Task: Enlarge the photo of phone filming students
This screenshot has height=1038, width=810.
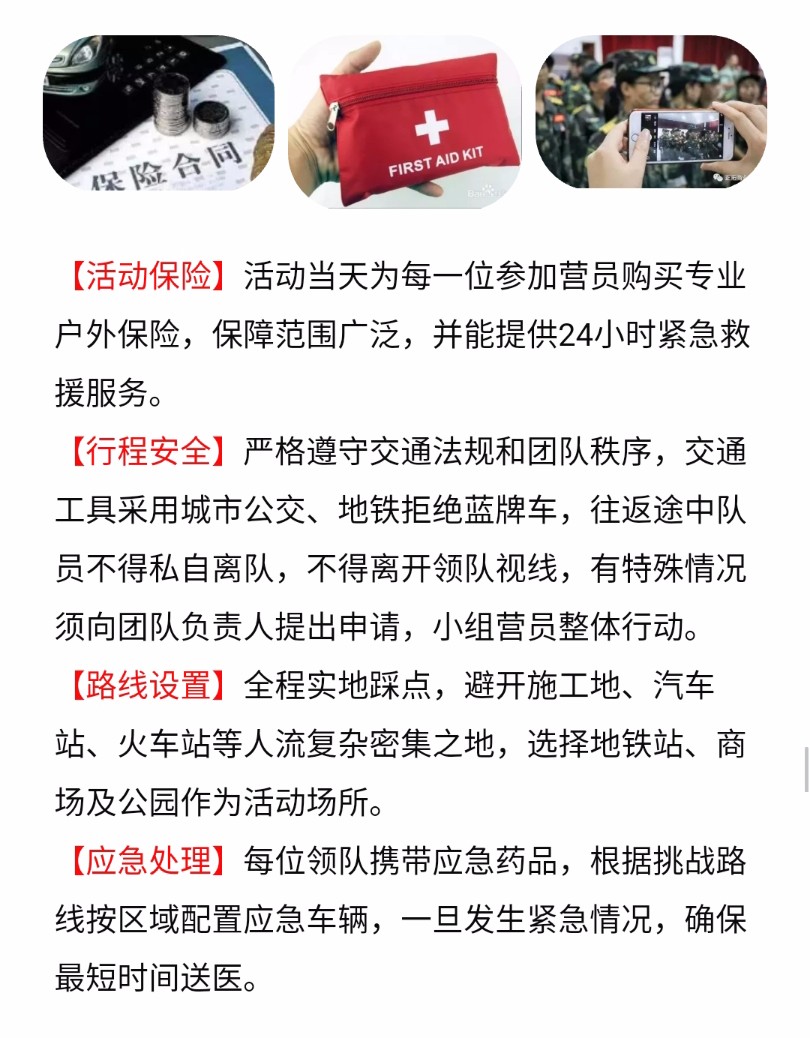Action: click(651, 112)
